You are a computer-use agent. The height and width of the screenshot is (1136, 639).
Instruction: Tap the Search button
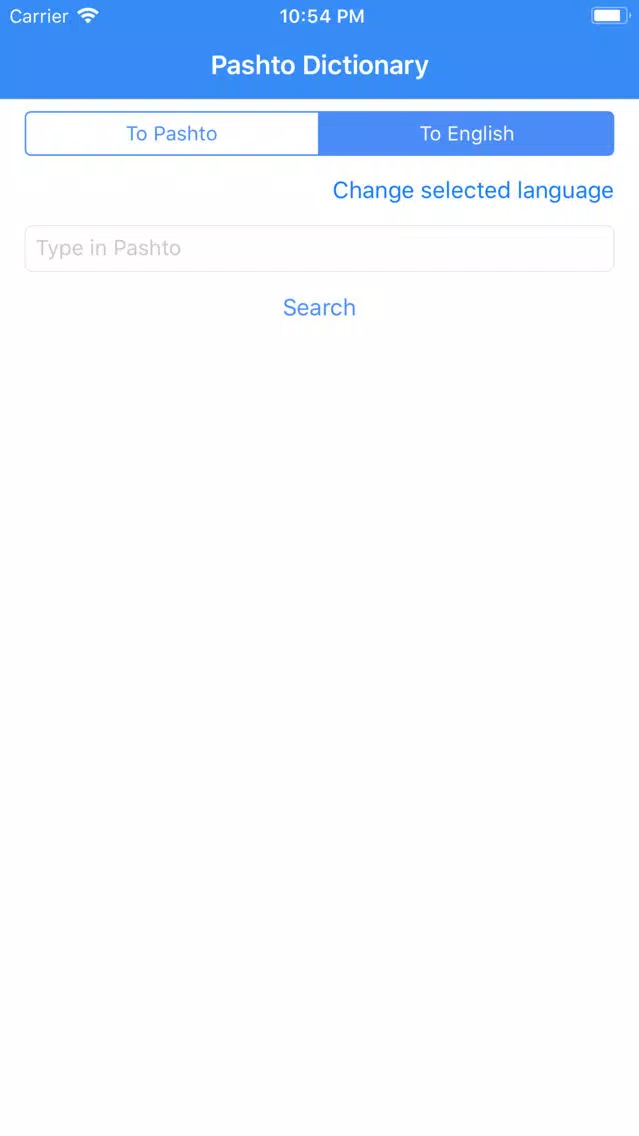319,307
